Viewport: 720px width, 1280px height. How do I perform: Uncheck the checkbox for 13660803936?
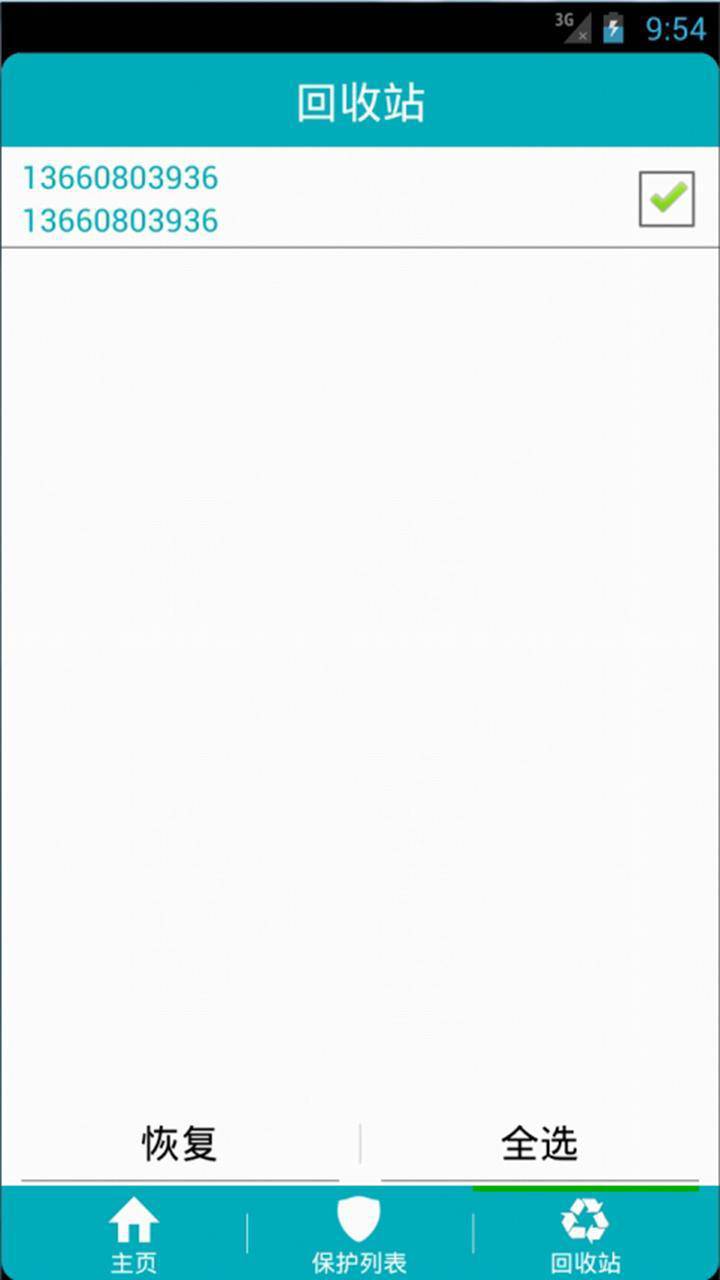[667, 198]
